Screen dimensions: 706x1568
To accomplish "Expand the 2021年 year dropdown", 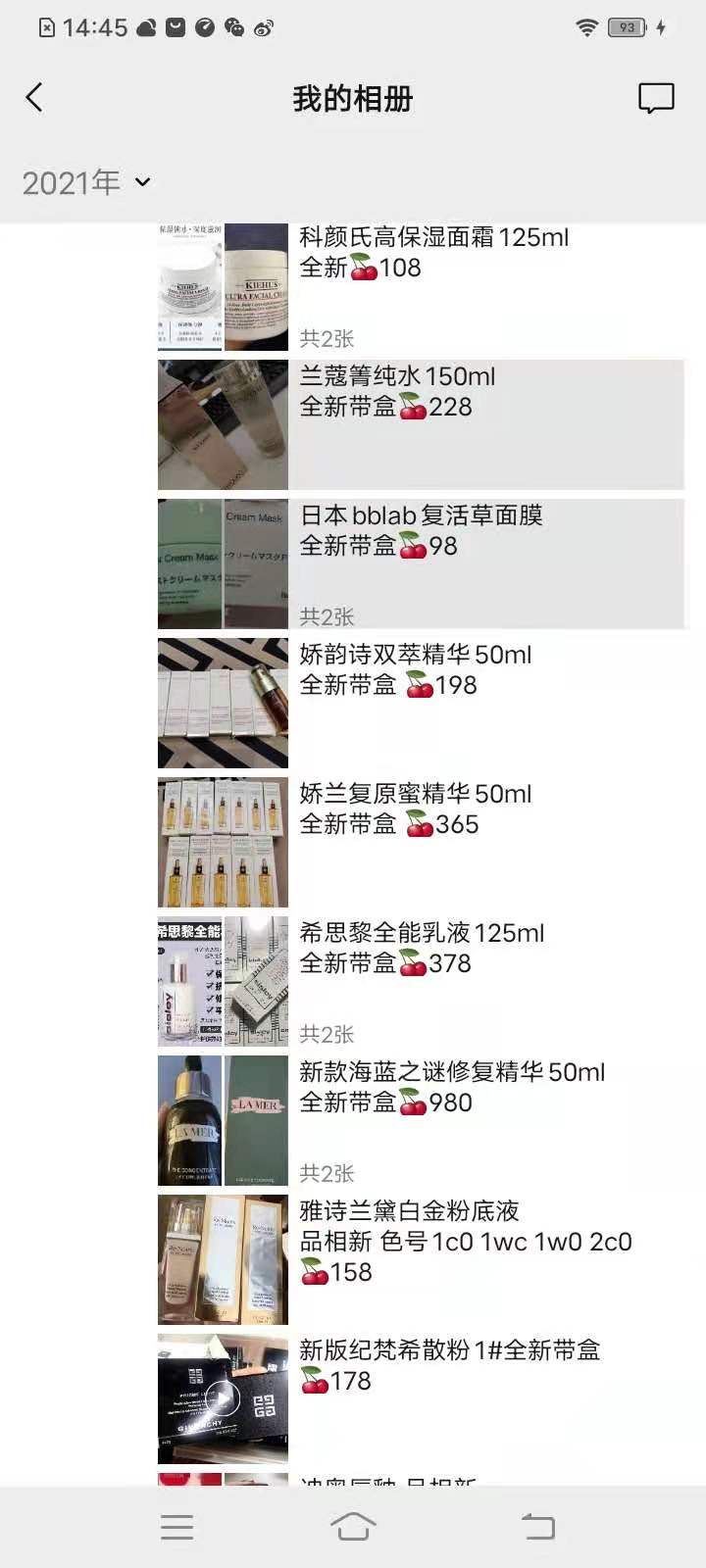I will [86, 182].
